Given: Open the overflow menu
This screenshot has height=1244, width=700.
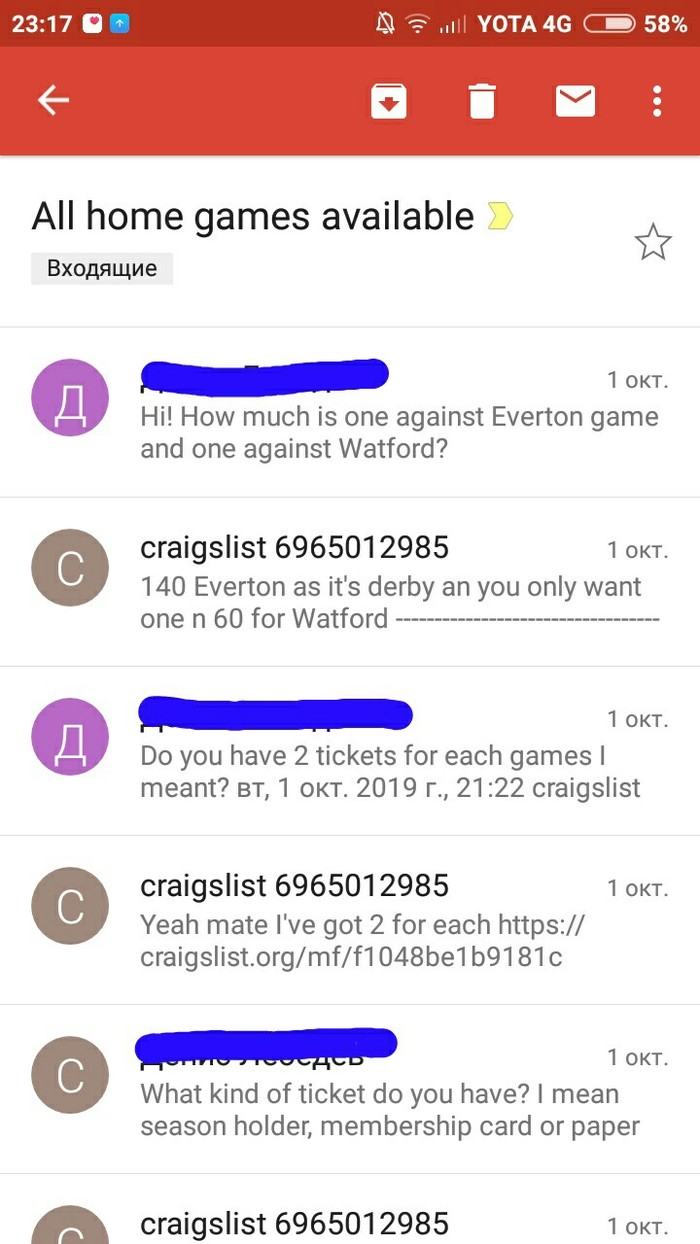Looking at the screenshot, I should tap(656, 101).
